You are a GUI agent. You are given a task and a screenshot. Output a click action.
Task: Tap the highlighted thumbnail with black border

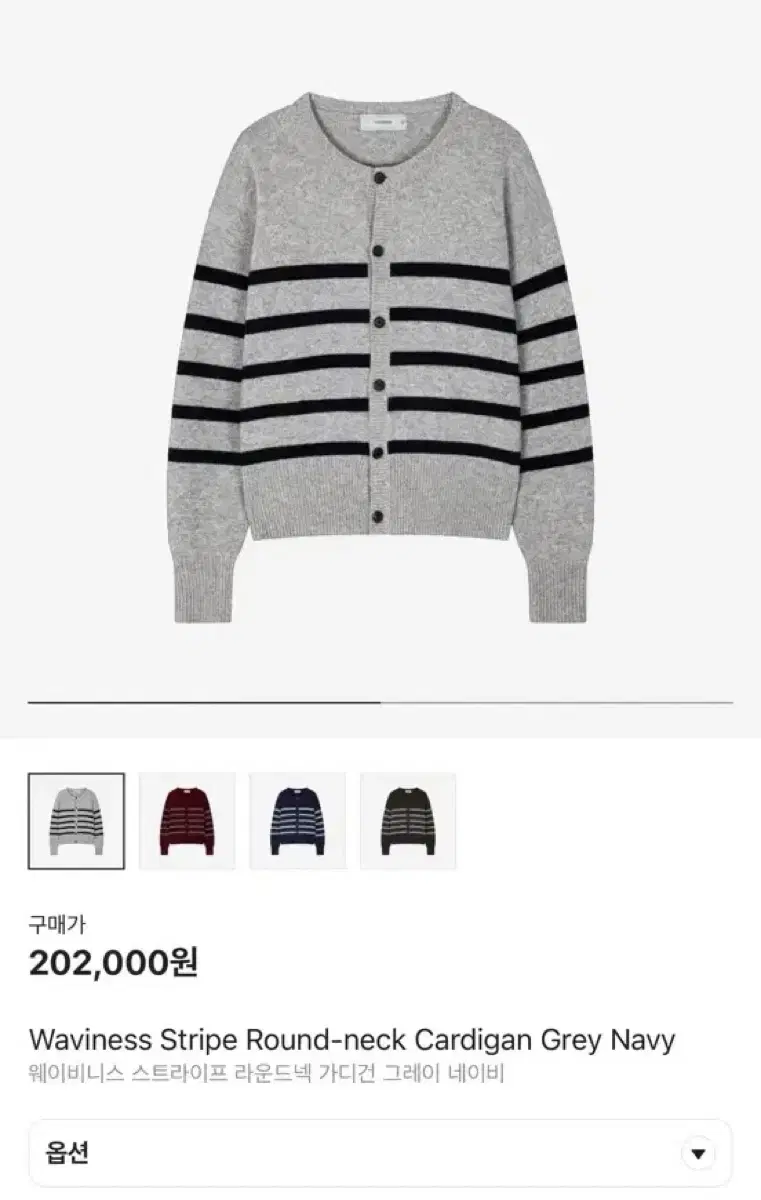(x=78, y=820)
